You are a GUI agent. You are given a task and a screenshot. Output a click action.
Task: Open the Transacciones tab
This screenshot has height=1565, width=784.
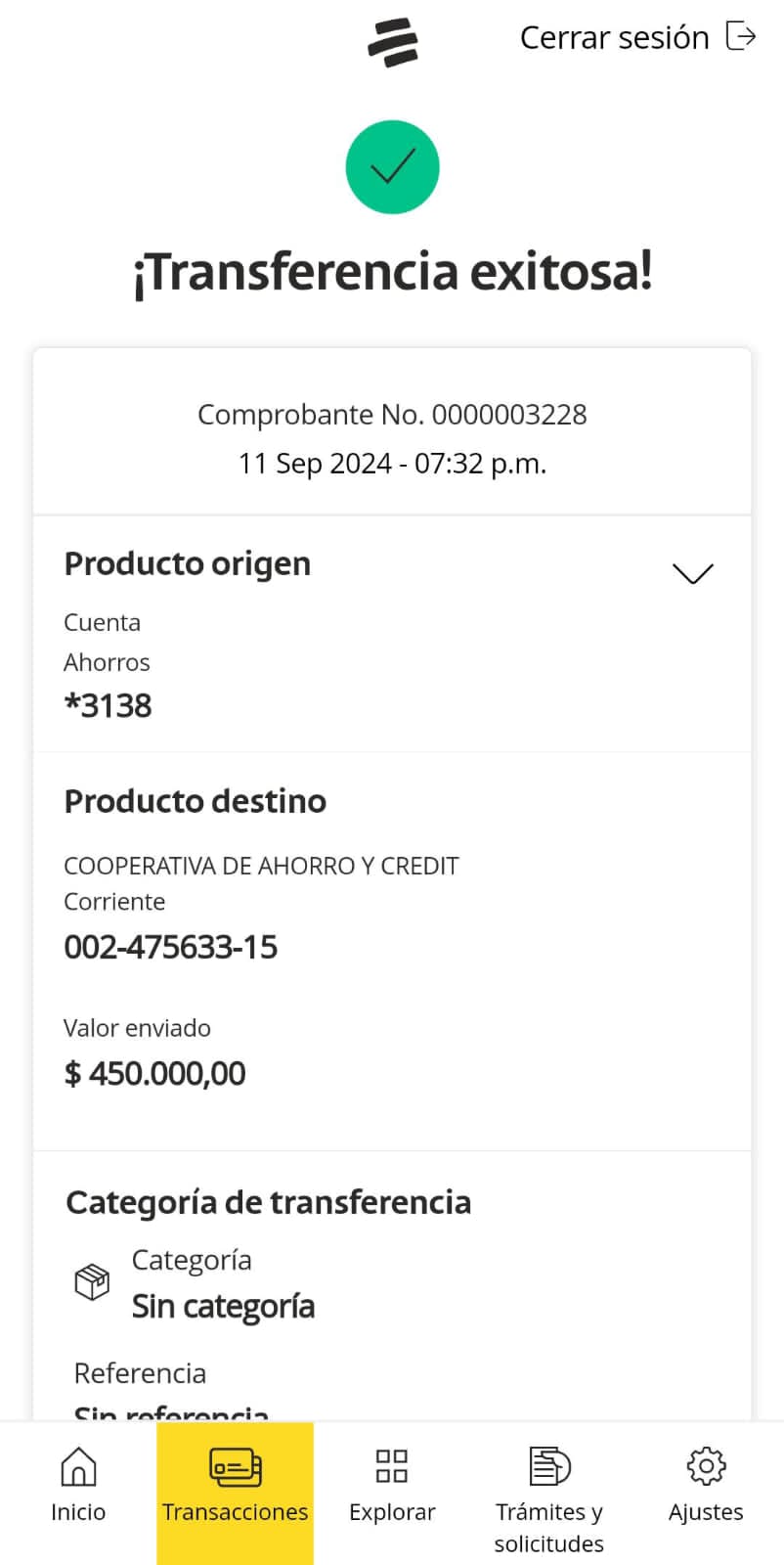point(235,1485)
